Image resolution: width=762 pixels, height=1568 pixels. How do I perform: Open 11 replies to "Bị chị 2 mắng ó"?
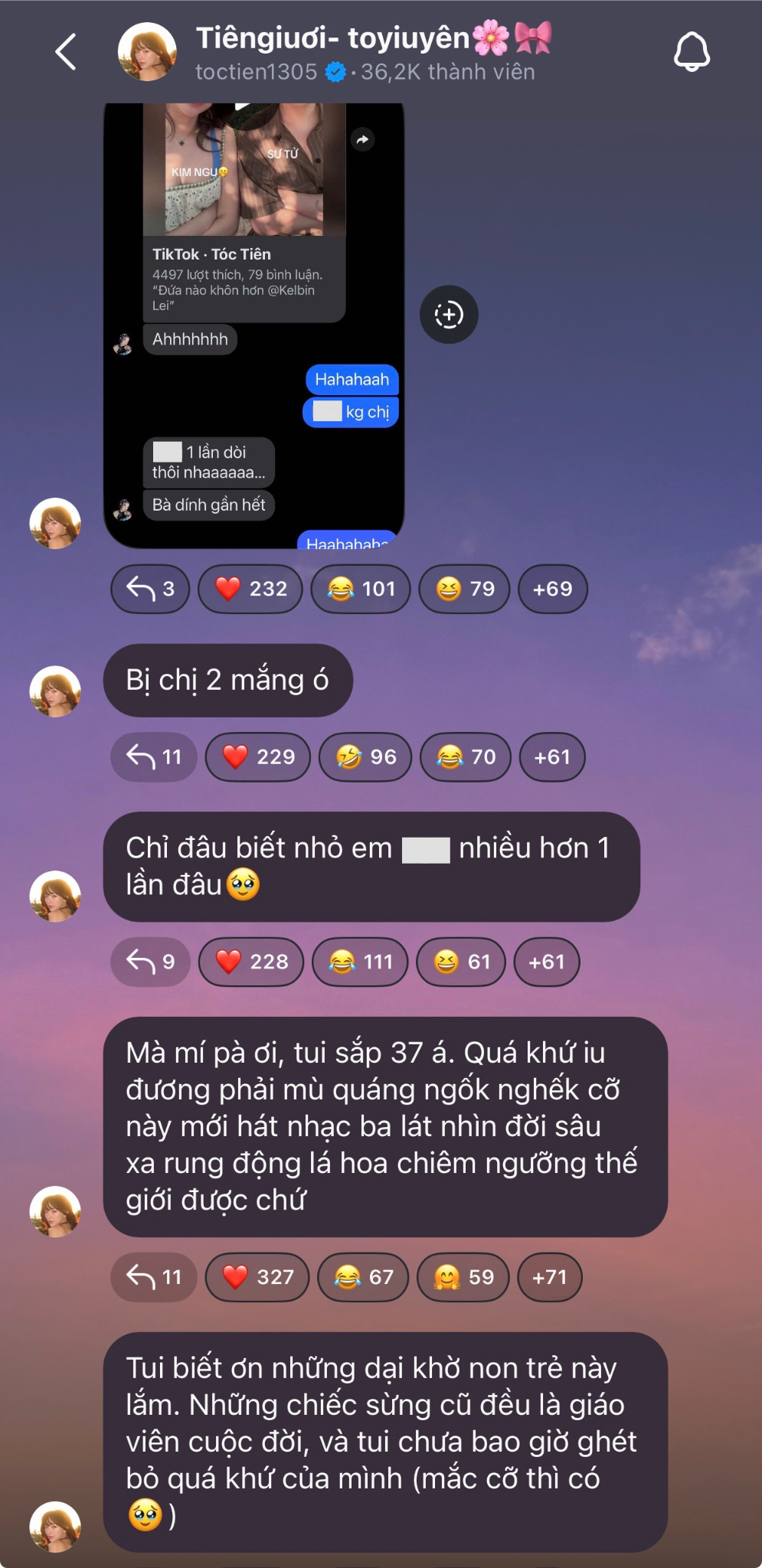tap(154, 757)
